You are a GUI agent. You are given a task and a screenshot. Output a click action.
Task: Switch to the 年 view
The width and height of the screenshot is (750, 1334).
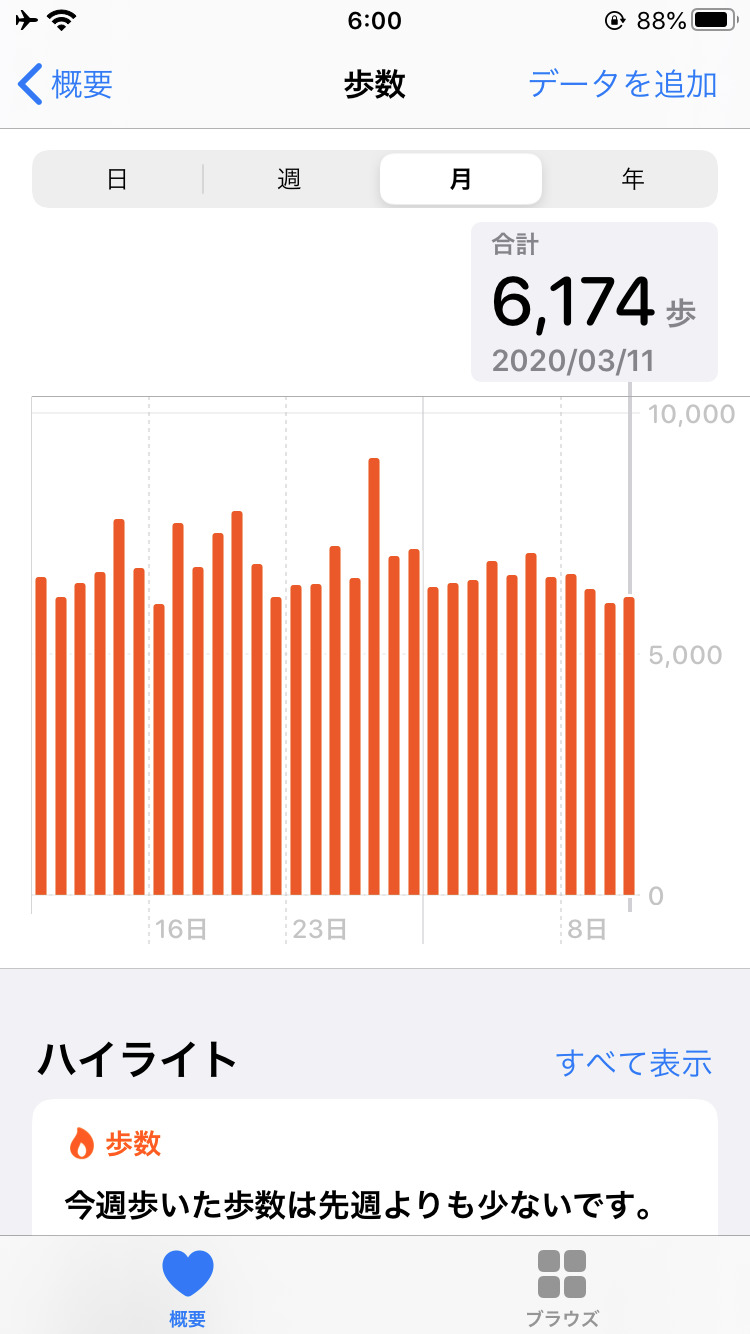[632, 179]
